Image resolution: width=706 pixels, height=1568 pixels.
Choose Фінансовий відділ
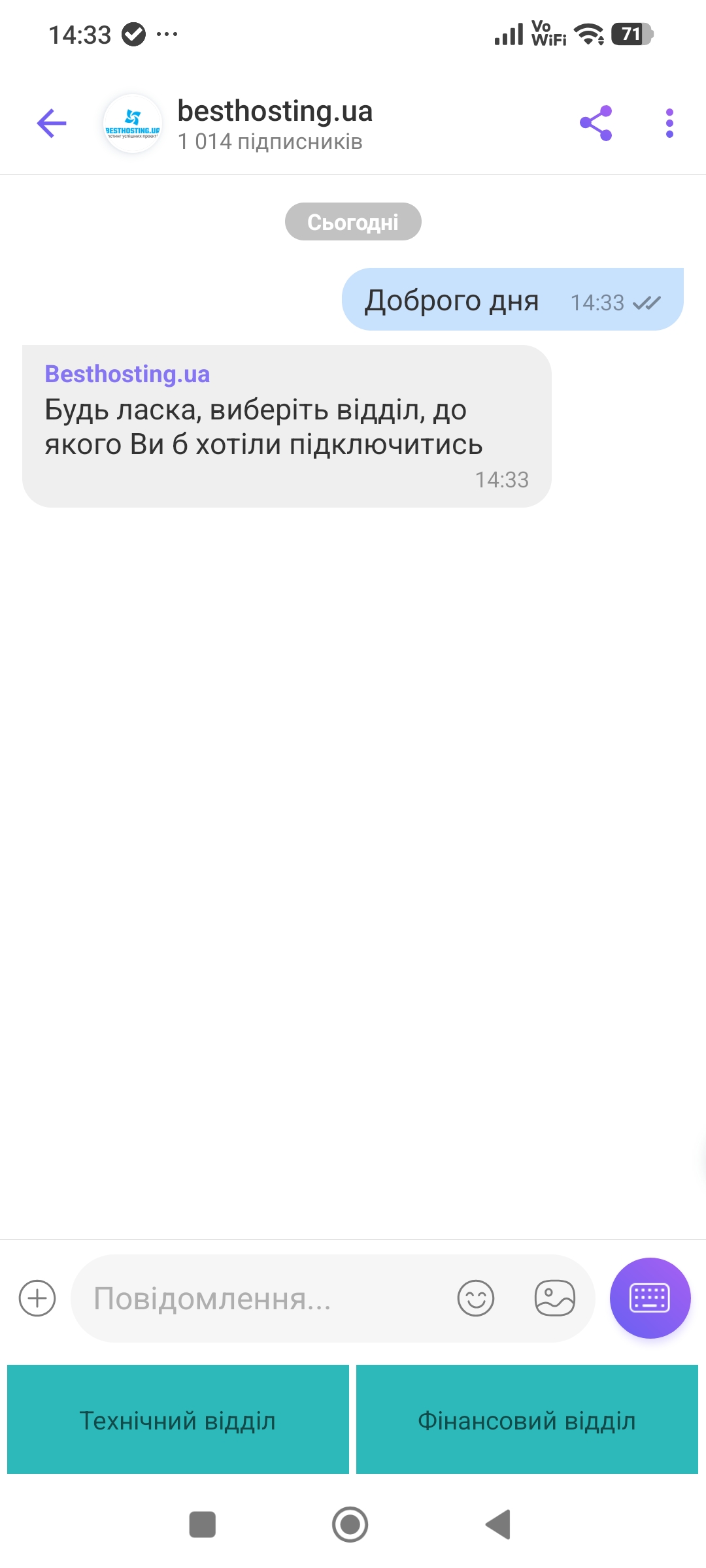pyautogui.click(x=527, y=1420)
